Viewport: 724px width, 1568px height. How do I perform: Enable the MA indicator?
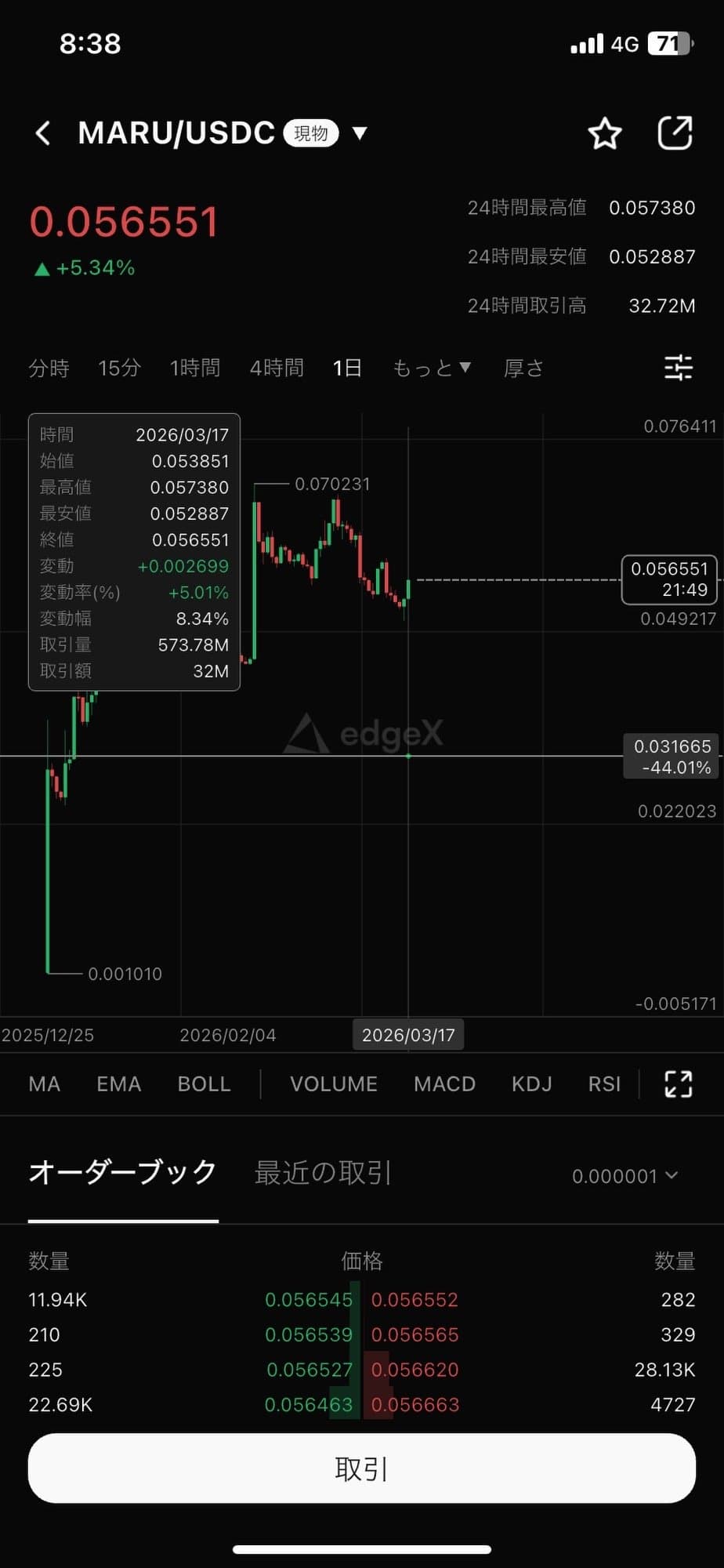(45, 1084)
